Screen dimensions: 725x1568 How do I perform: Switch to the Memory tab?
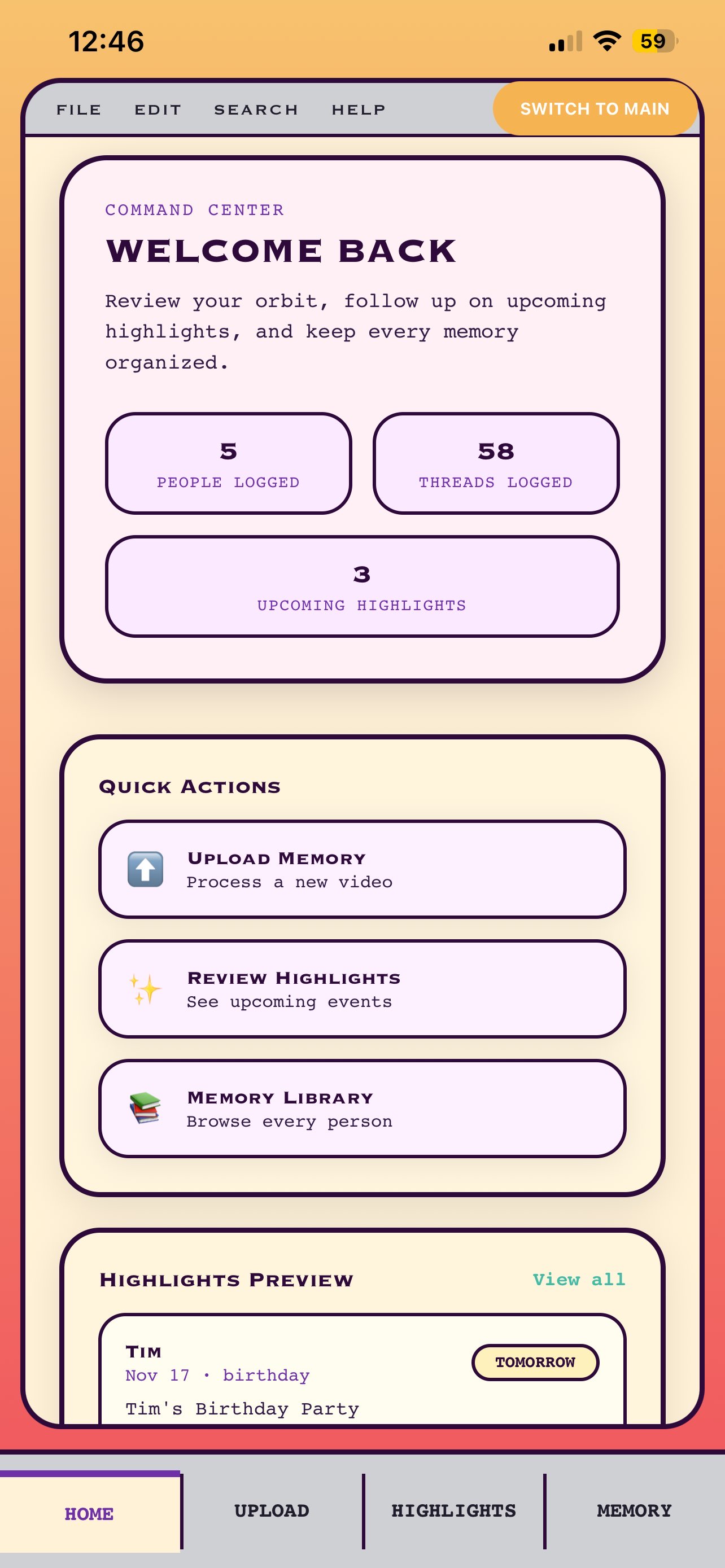pos(635,1511)
